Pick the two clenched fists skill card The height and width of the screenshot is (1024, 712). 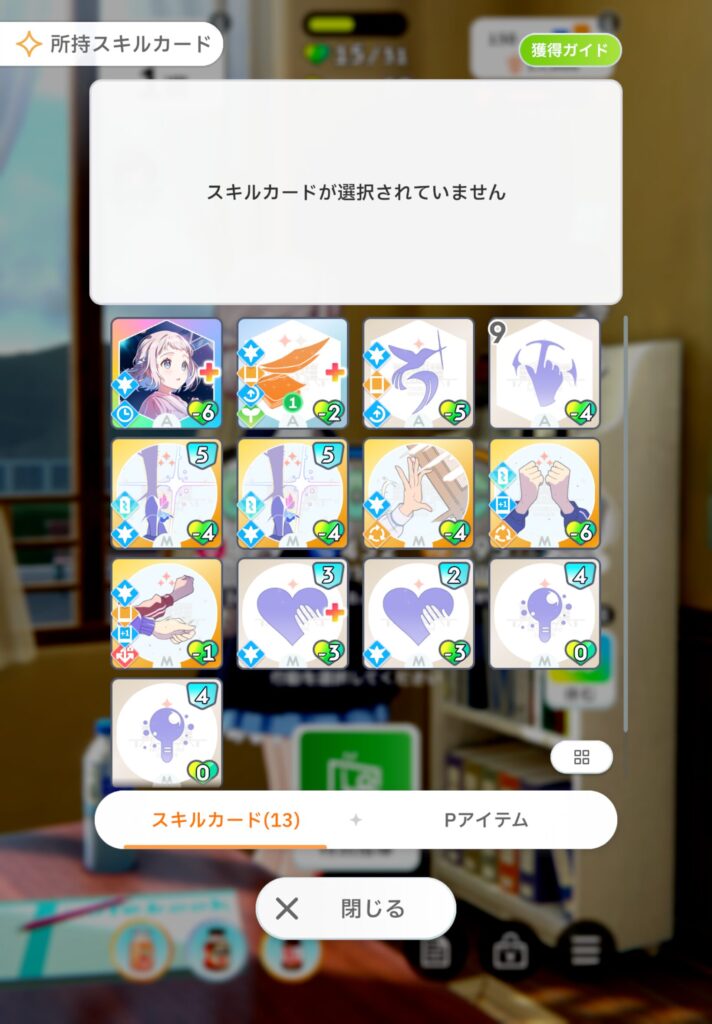click(x=544, y=493)
